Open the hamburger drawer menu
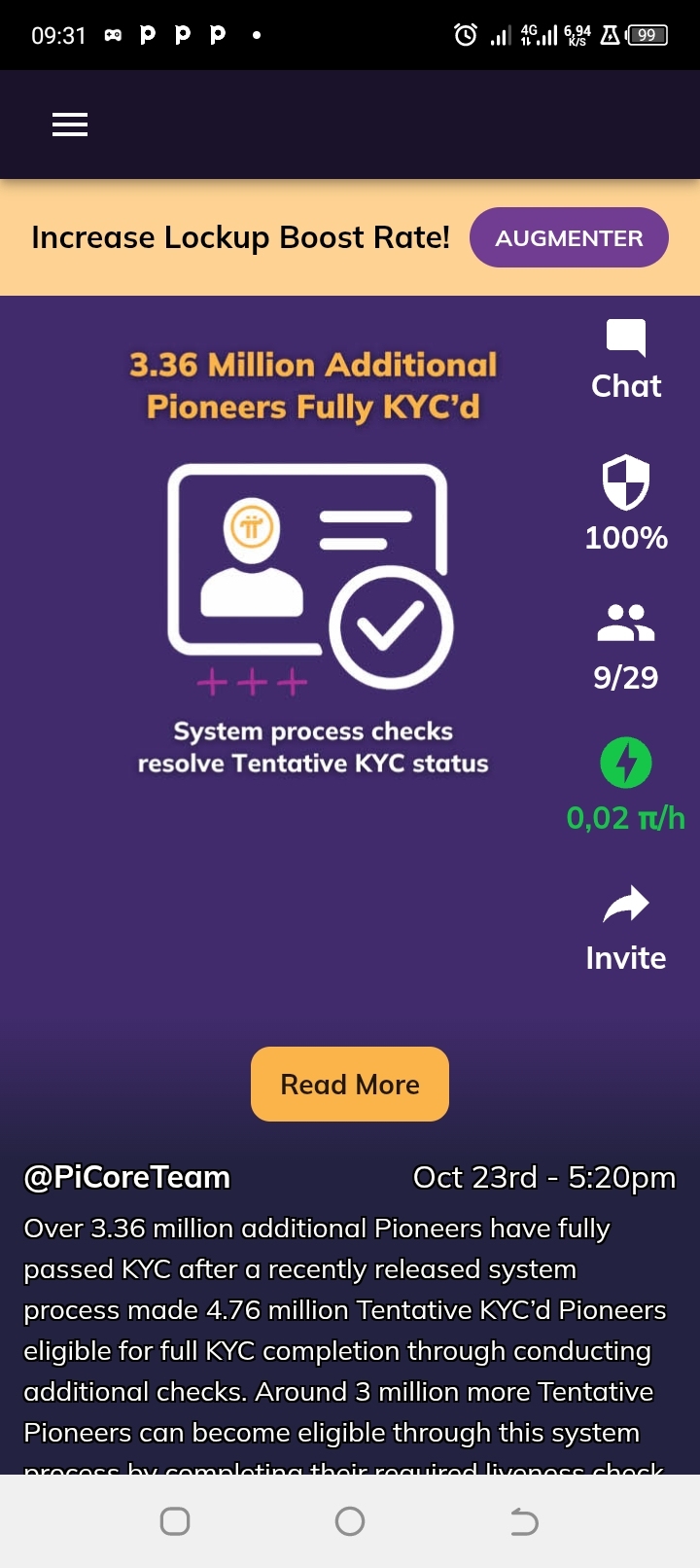 [x=70, y=125]
